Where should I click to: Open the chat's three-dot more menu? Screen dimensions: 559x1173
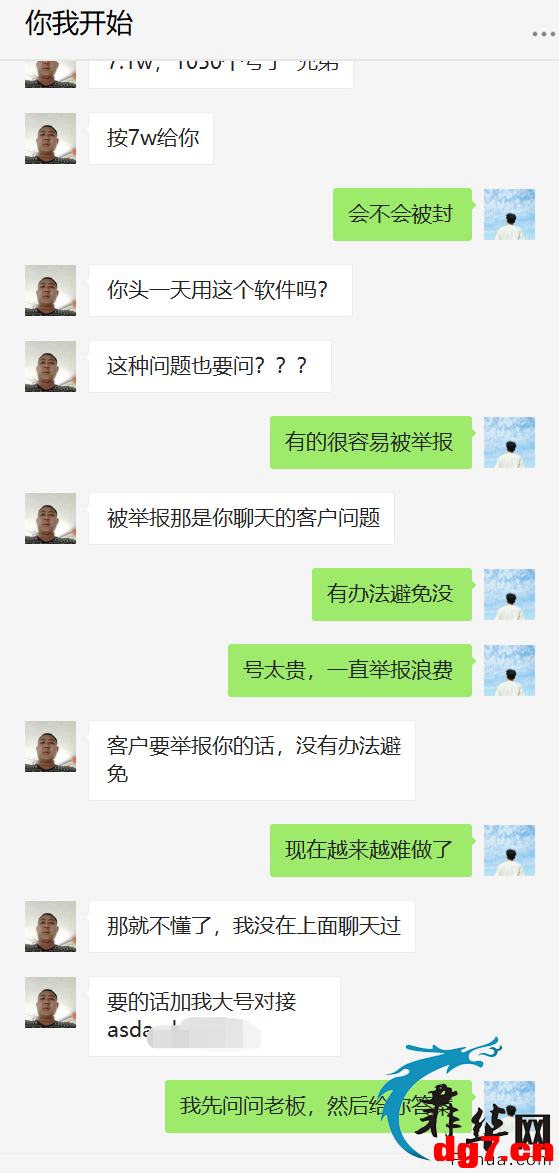click(x=545, y=34)
